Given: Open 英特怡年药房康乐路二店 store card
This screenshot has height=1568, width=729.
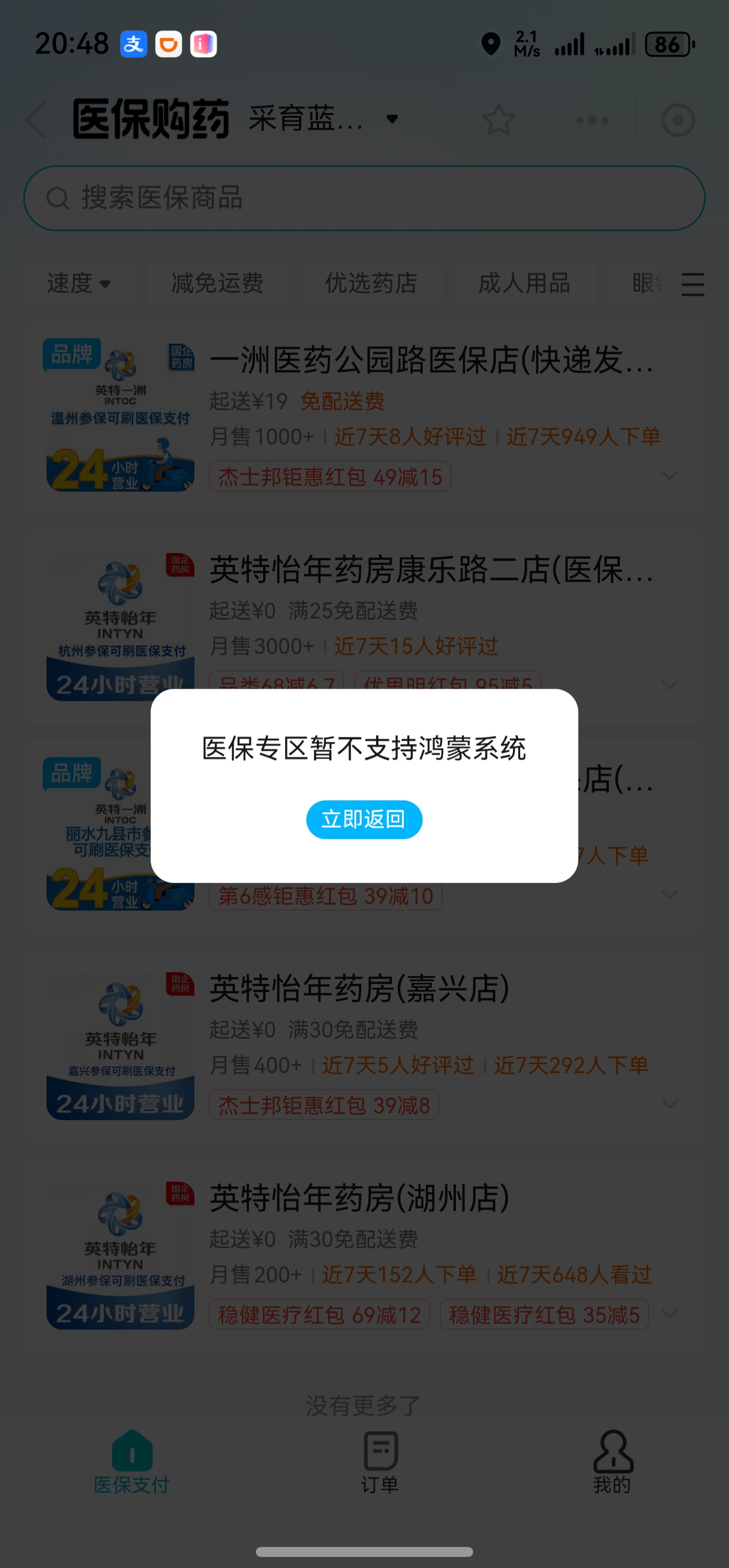Looking at the screenshot, I should (x=430, y=570).
